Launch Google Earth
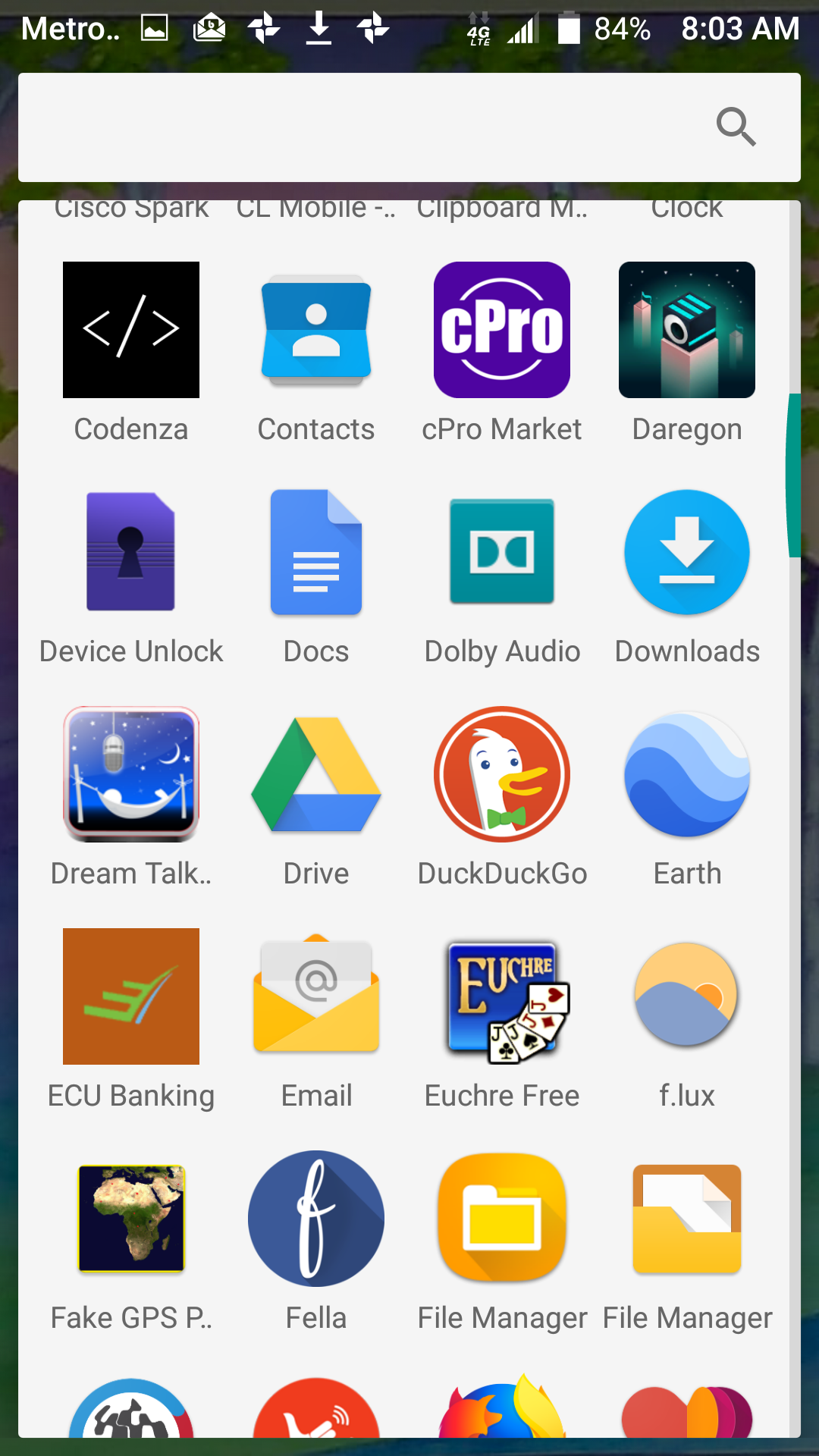This screenshot has width=819, height=1456. click(x=687, y=774)
